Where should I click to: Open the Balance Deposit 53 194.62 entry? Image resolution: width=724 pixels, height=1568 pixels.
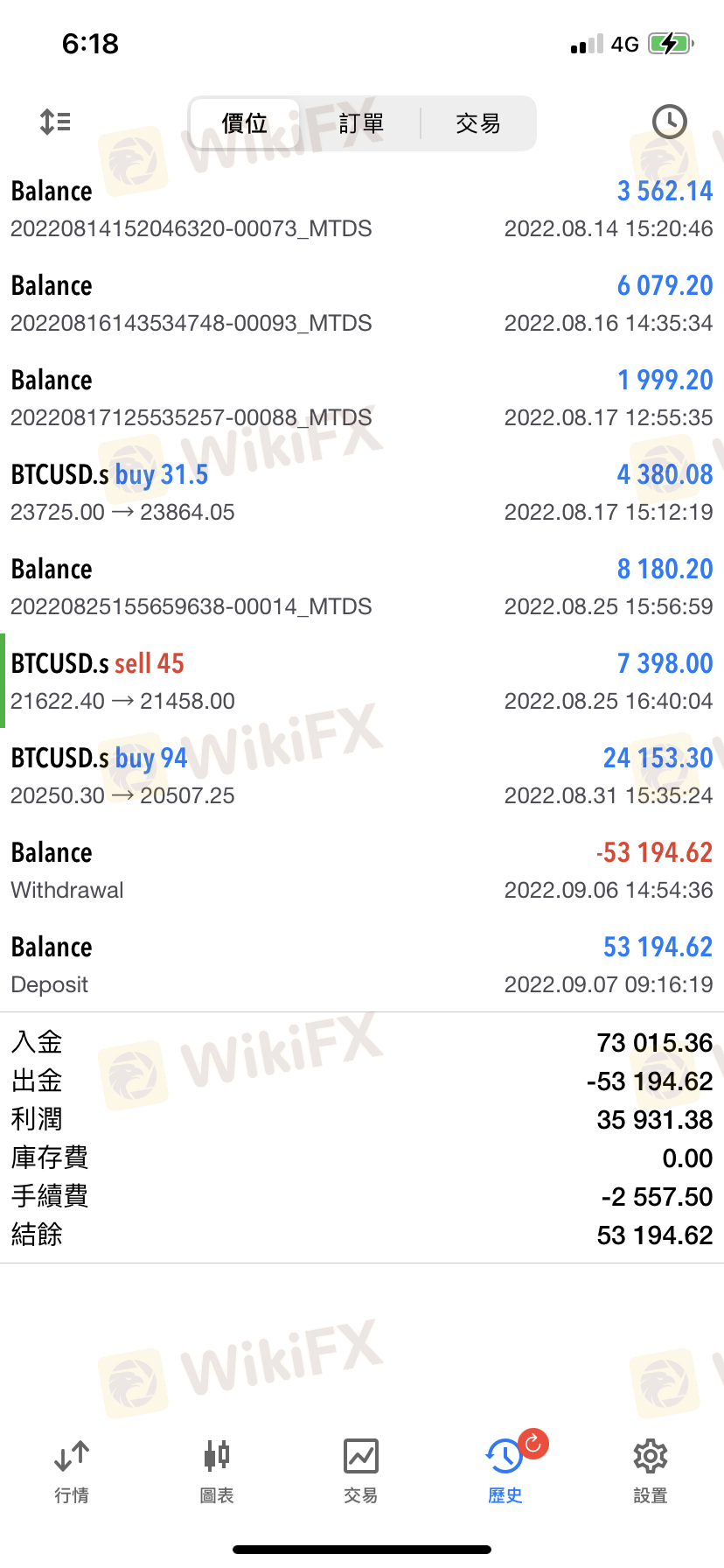(362, 964)
